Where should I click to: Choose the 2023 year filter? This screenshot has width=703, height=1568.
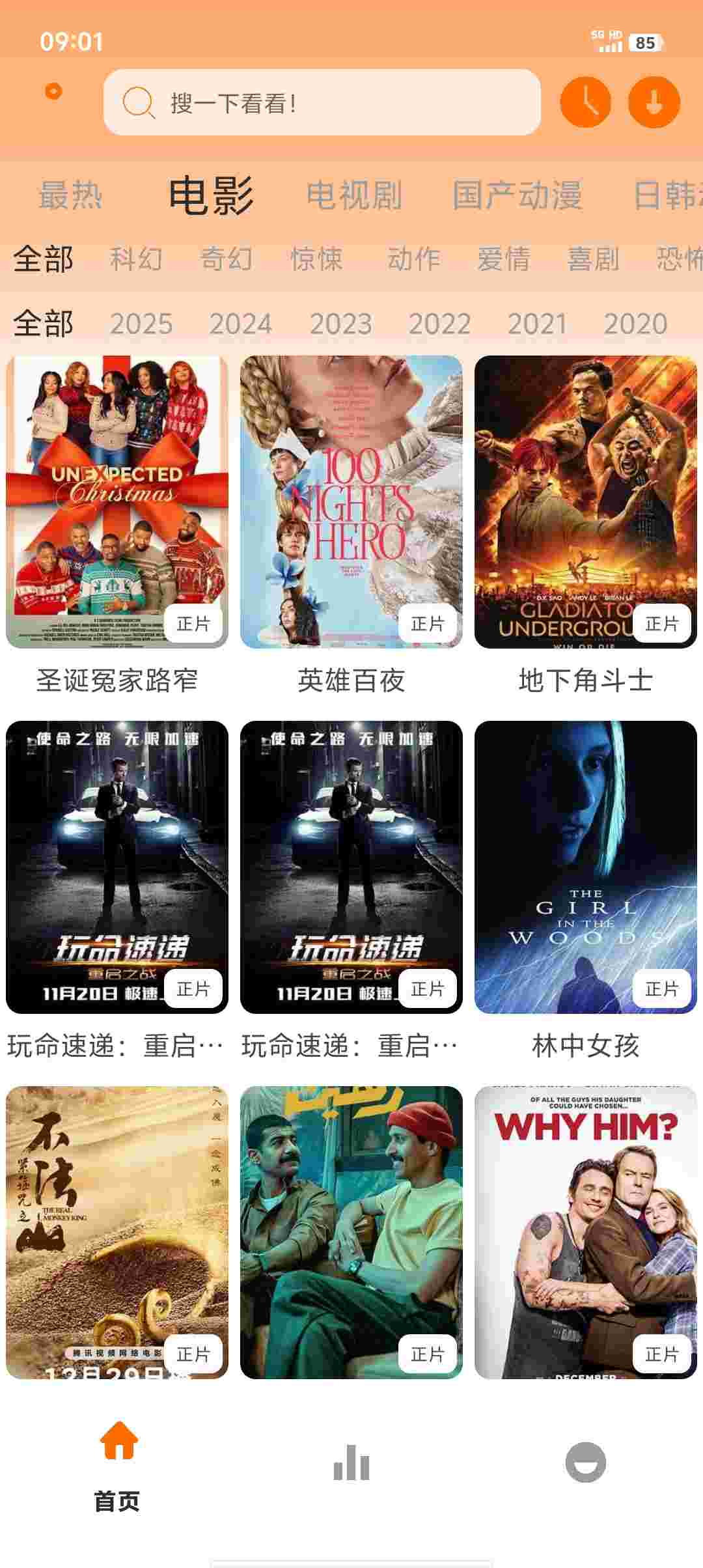340,324
